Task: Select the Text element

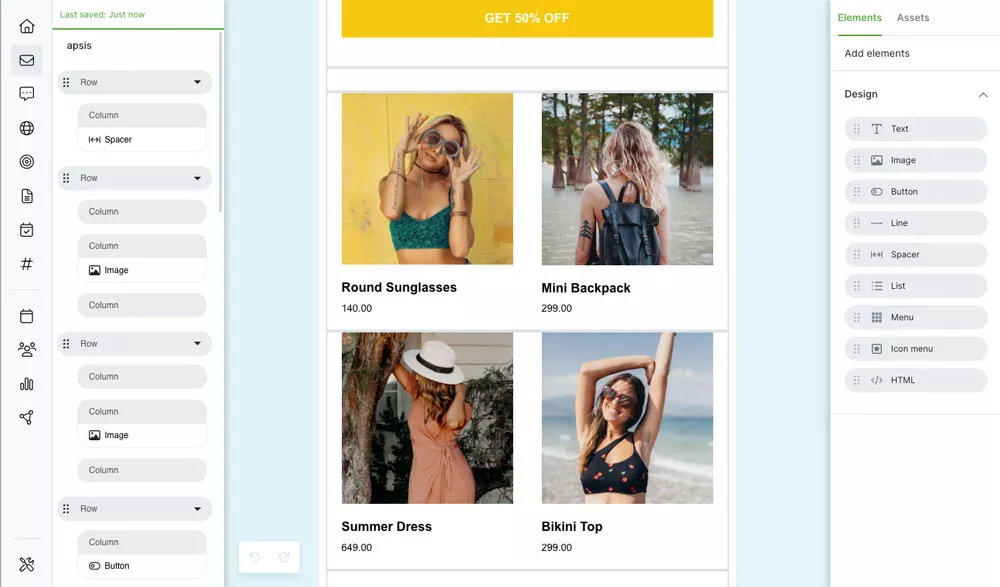Action: coord(915,129)
